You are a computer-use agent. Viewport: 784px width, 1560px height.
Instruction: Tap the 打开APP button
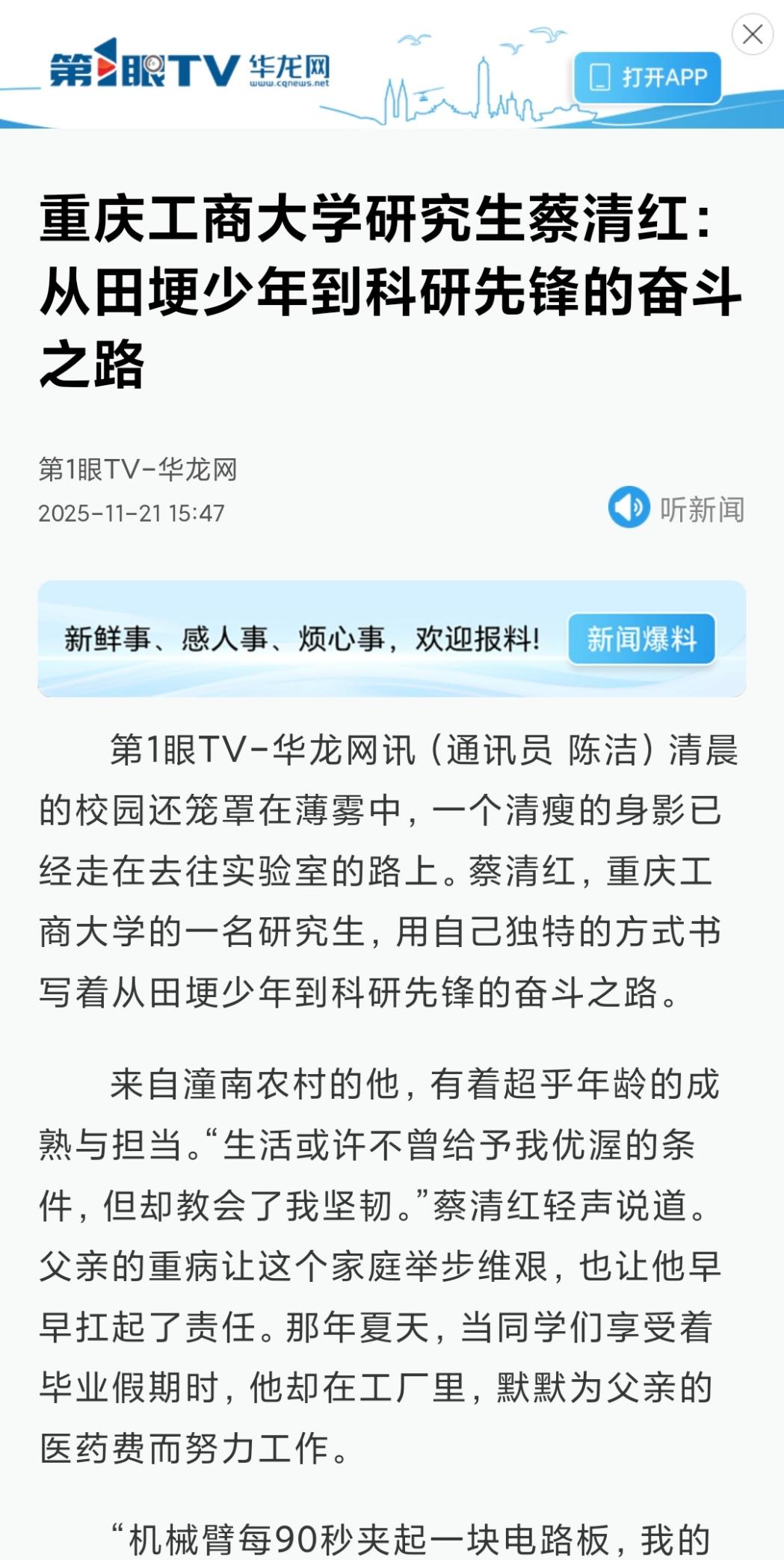point(647,77)
